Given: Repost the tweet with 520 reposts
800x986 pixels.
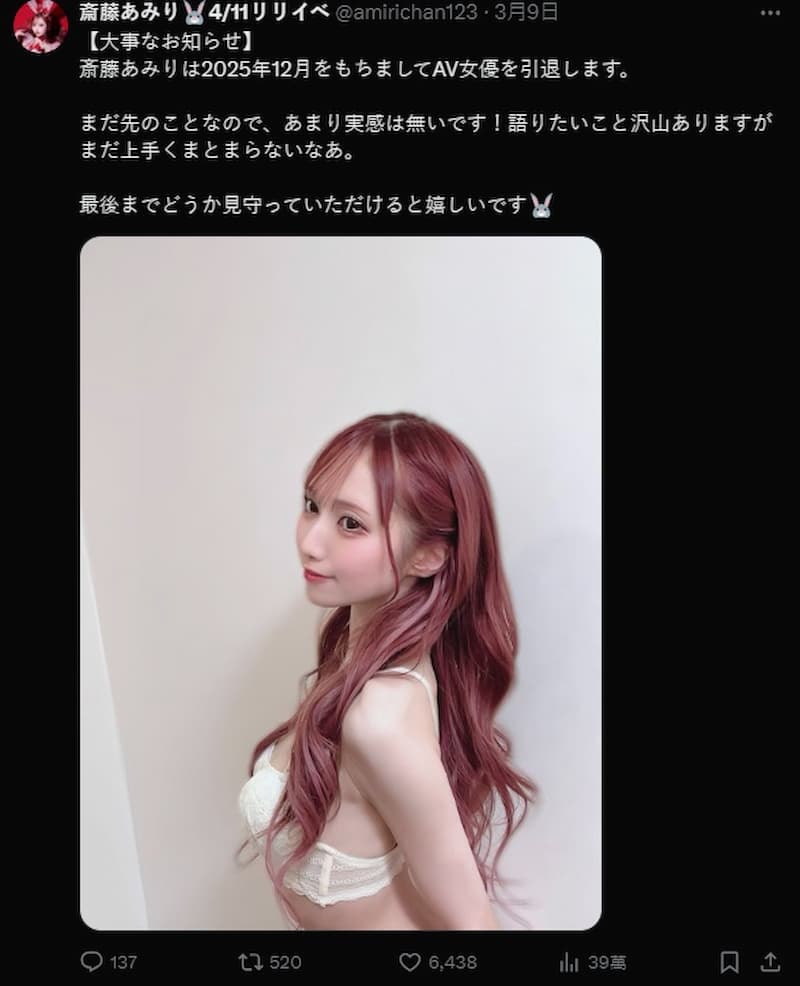Looking at the screenshot, I should coord(250,962).
